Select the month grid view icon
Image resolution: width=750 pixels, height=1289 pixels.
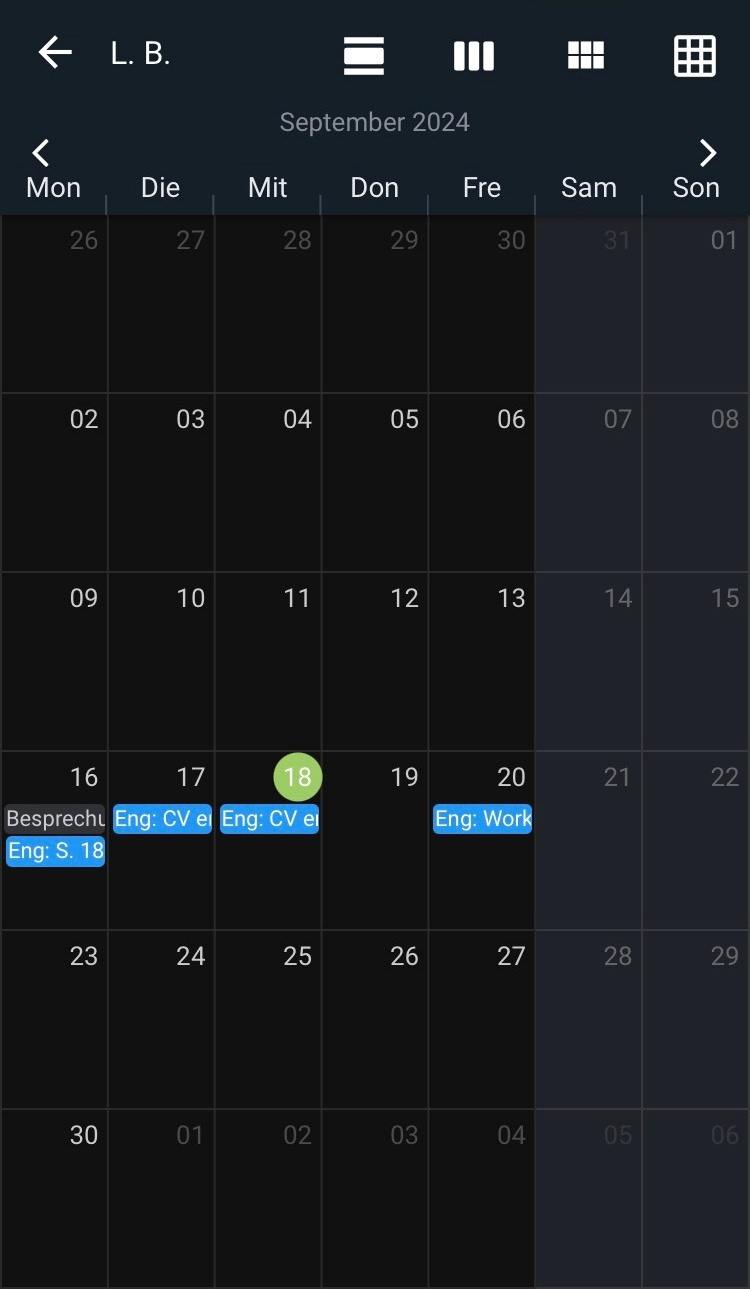[695, 55]
